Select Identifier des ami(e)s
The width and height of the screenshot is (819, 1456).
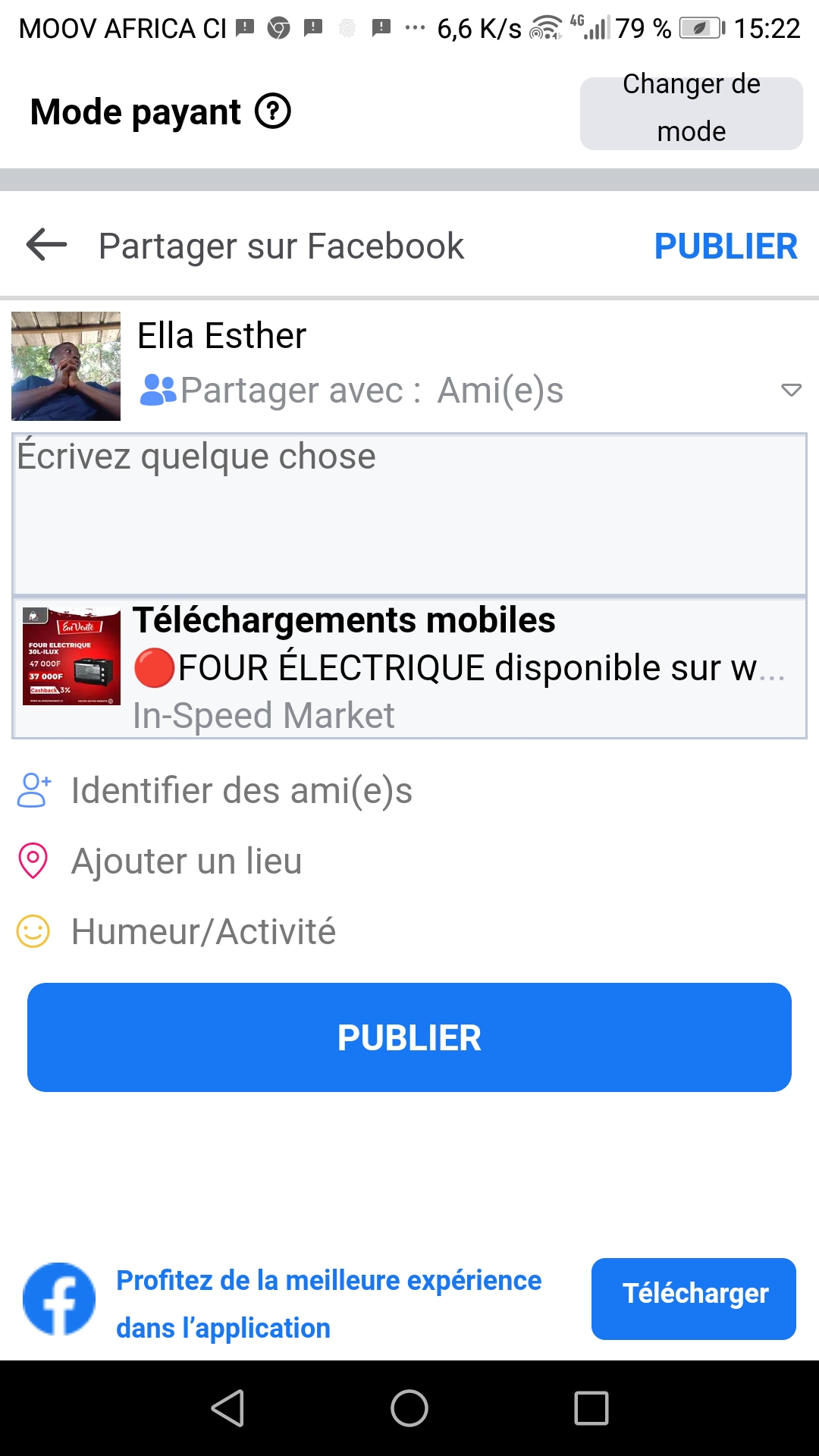point(241,790)
